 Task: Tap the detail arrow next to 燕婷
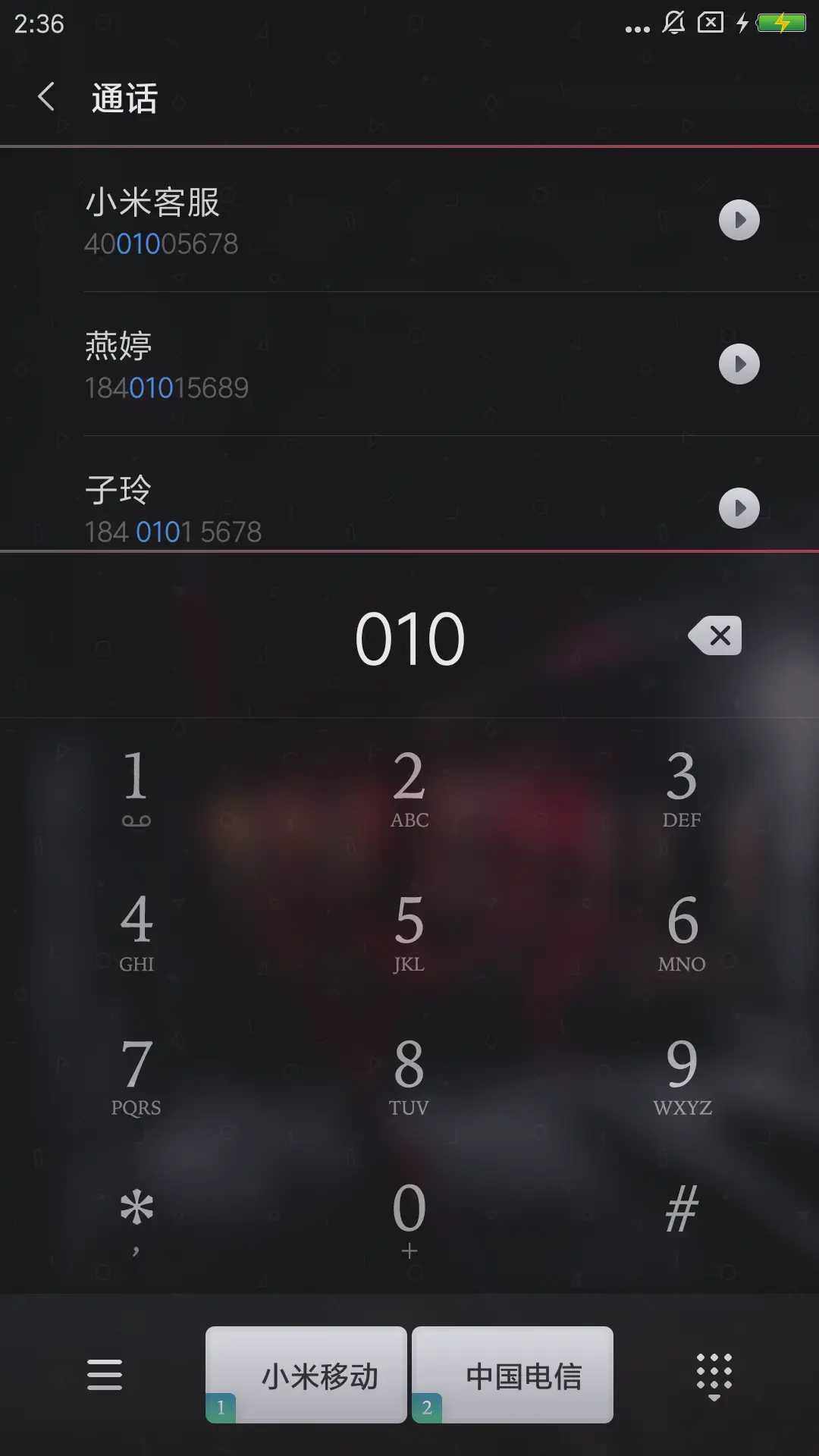pos(739,364)
